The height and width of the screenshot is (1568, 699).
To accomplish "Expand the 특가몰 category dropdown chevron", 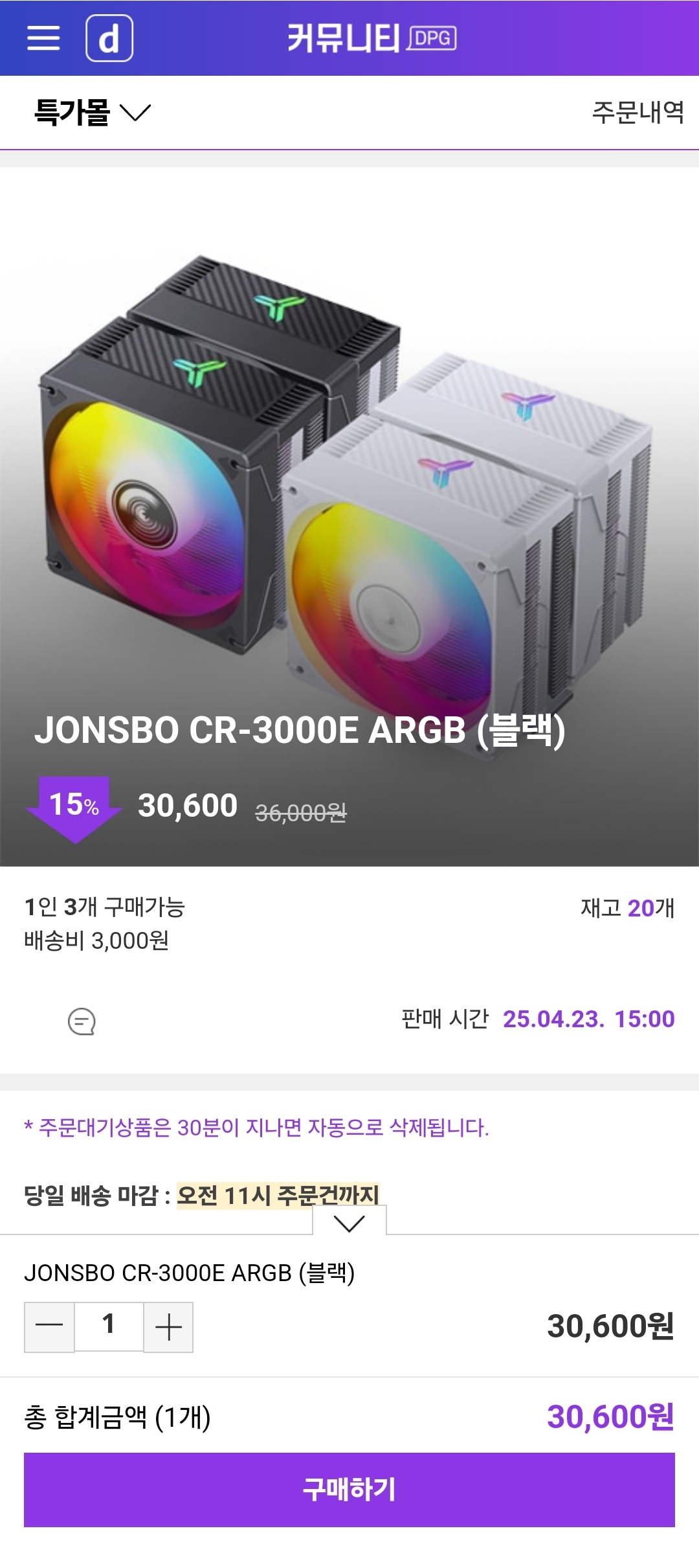I will coord(135,115).
